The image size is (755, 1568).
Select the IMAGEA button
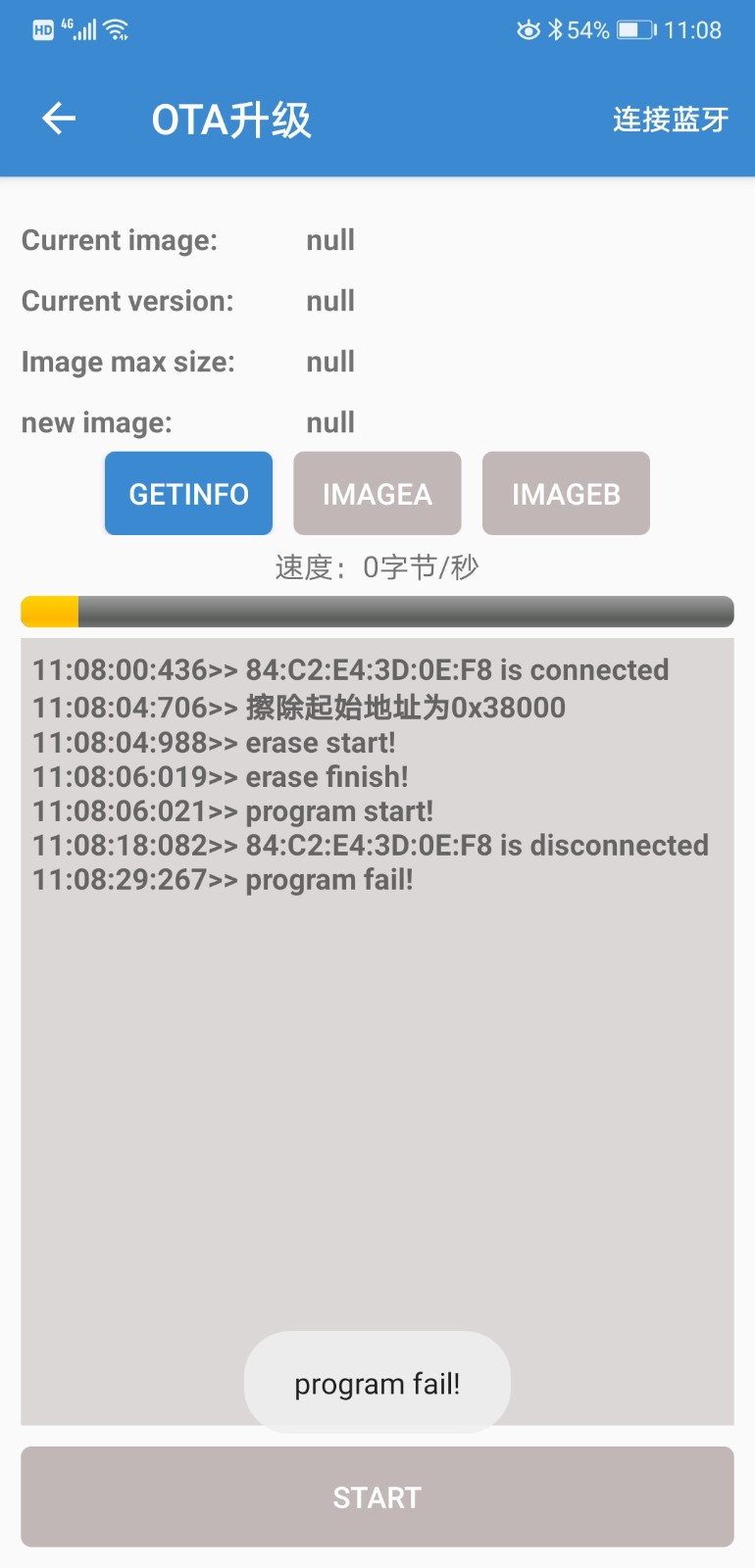click(x=377, y=493)
